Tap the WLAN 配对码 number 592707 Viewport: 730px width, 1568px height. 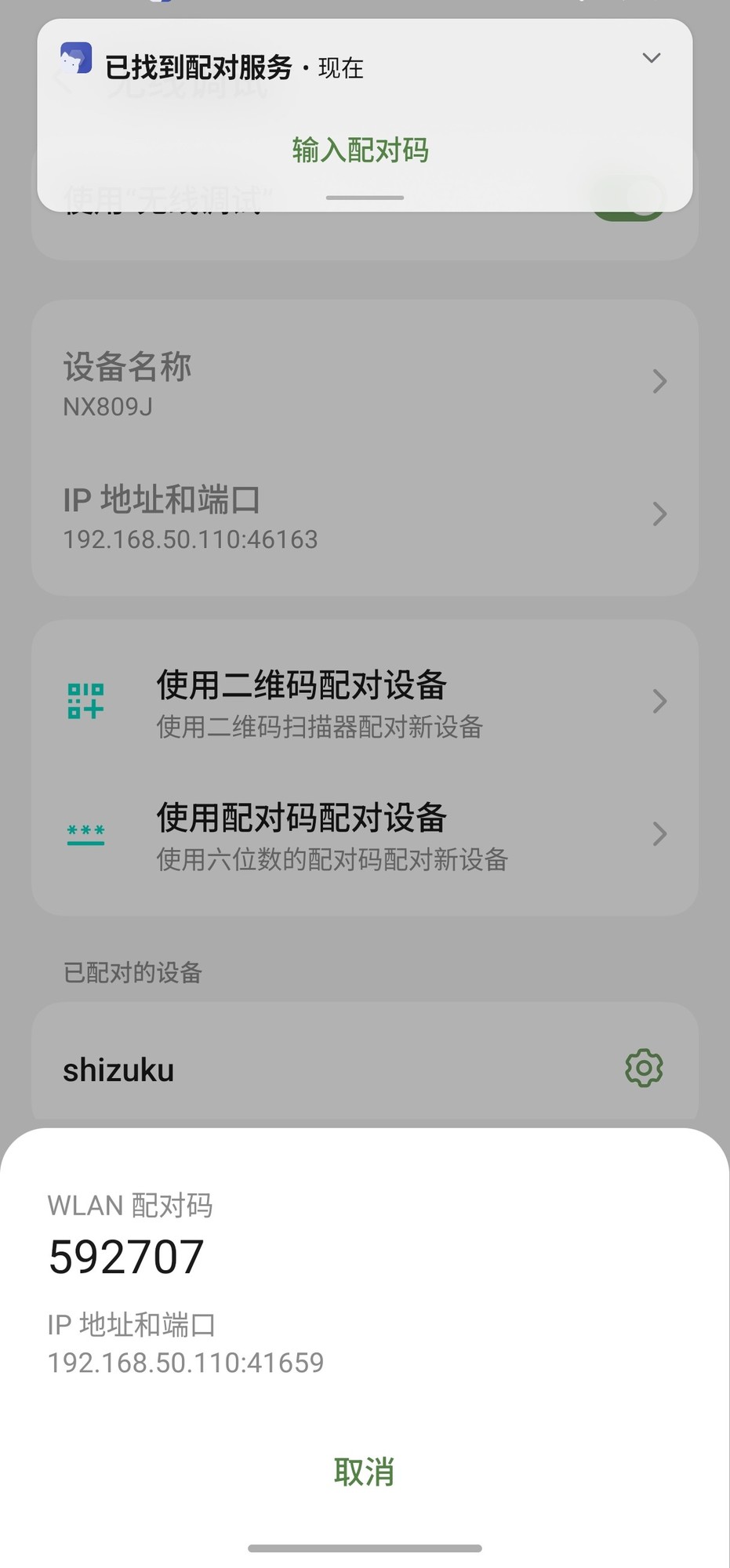(x=127, y=1255)
